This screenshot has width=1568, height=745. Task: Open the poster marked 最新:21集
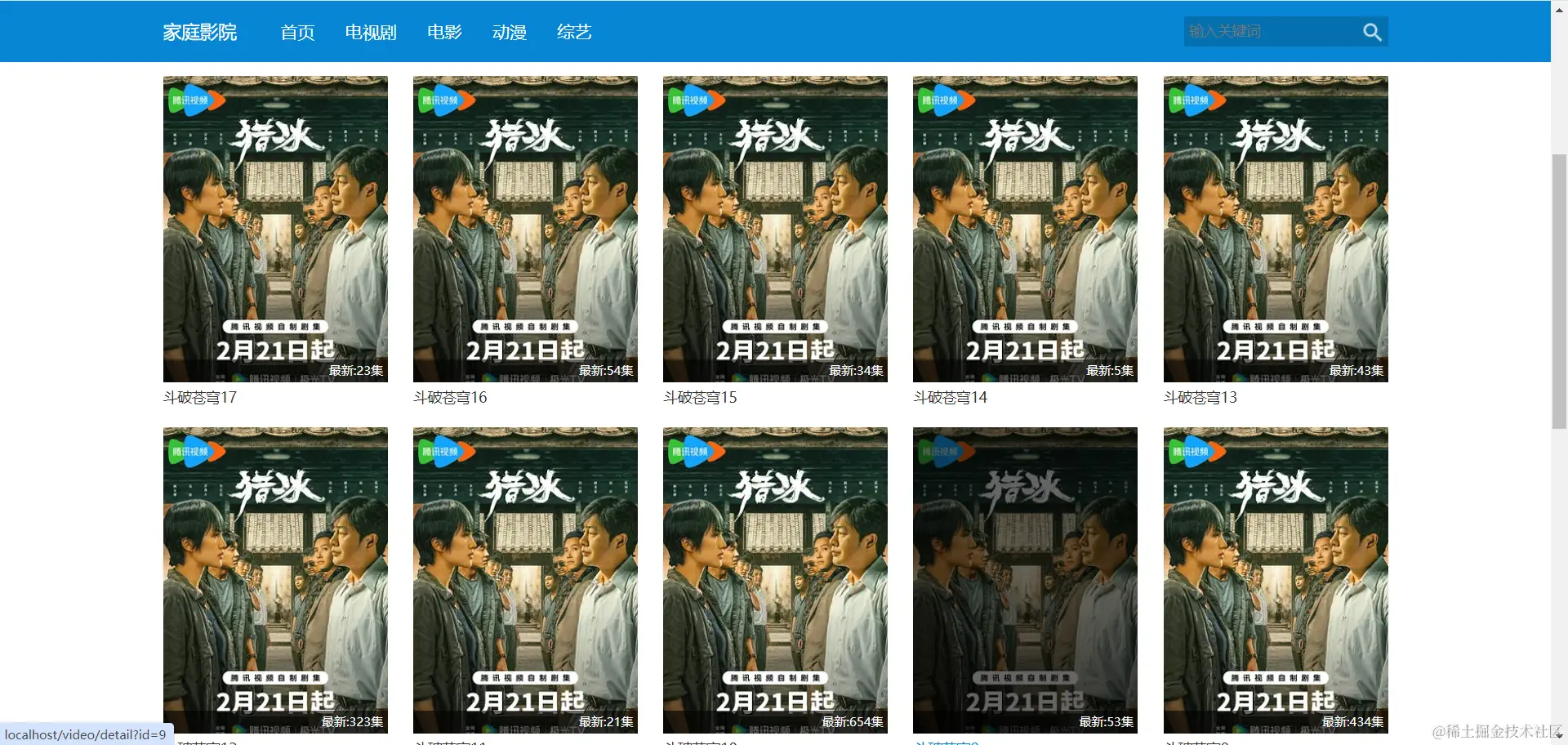click(x=525, y=580)
